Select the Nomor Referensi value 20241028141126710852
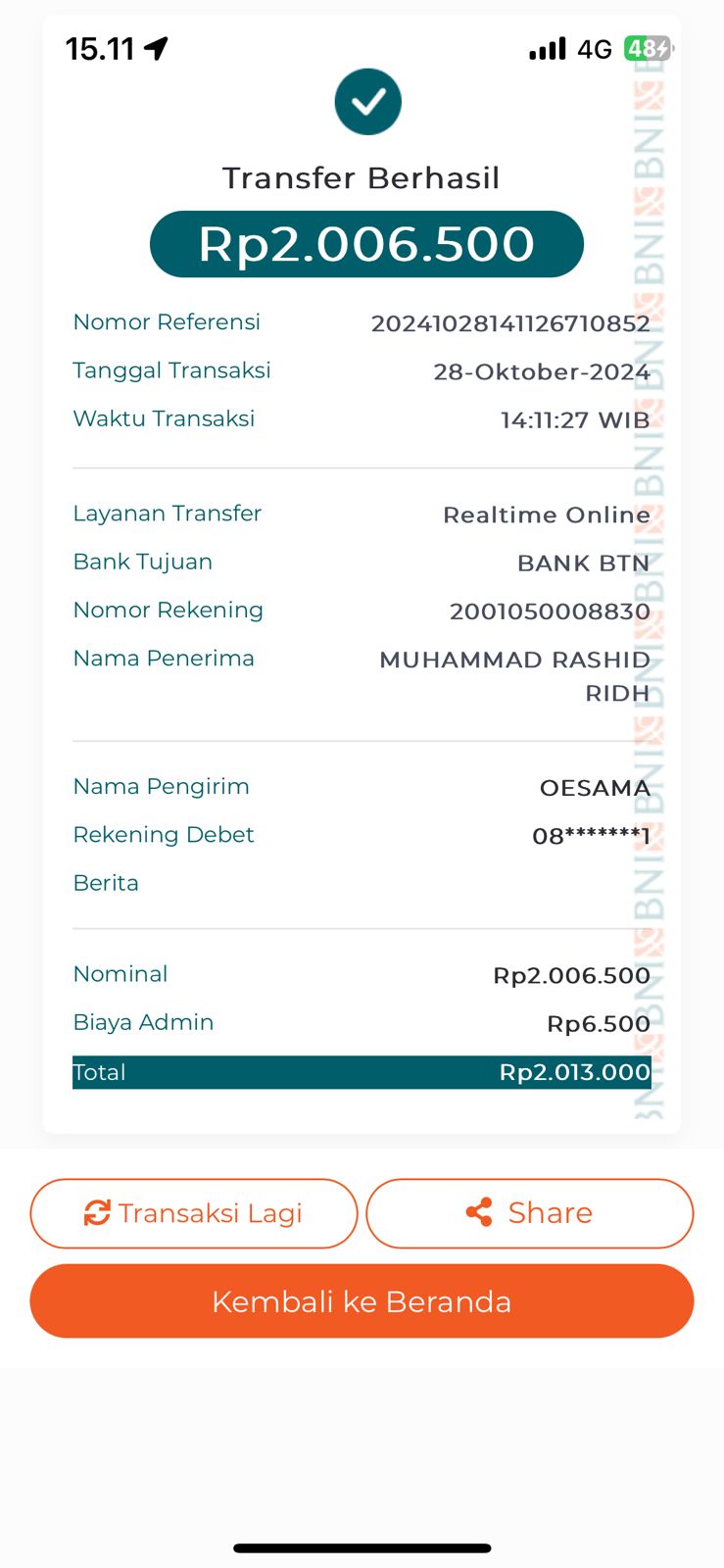724x1568 pixels. 511,323
